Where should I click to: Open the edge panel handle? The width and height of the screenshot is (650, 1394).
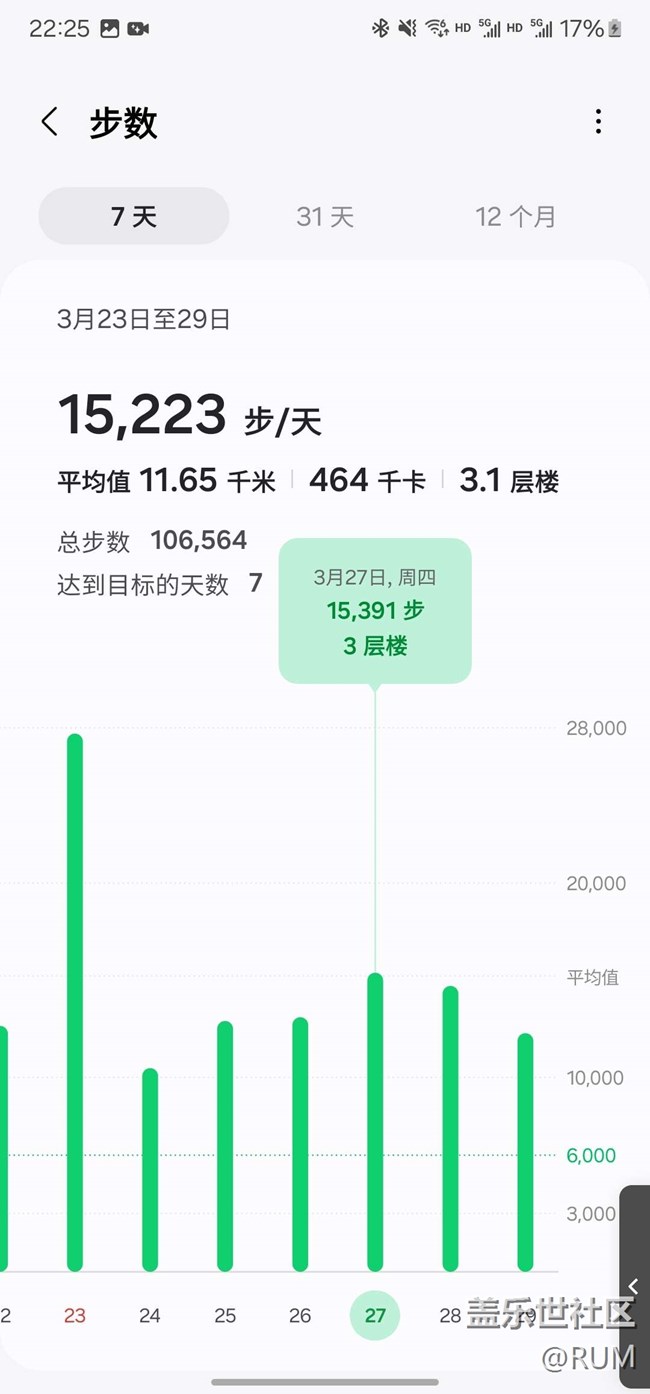click(634, 1287)
